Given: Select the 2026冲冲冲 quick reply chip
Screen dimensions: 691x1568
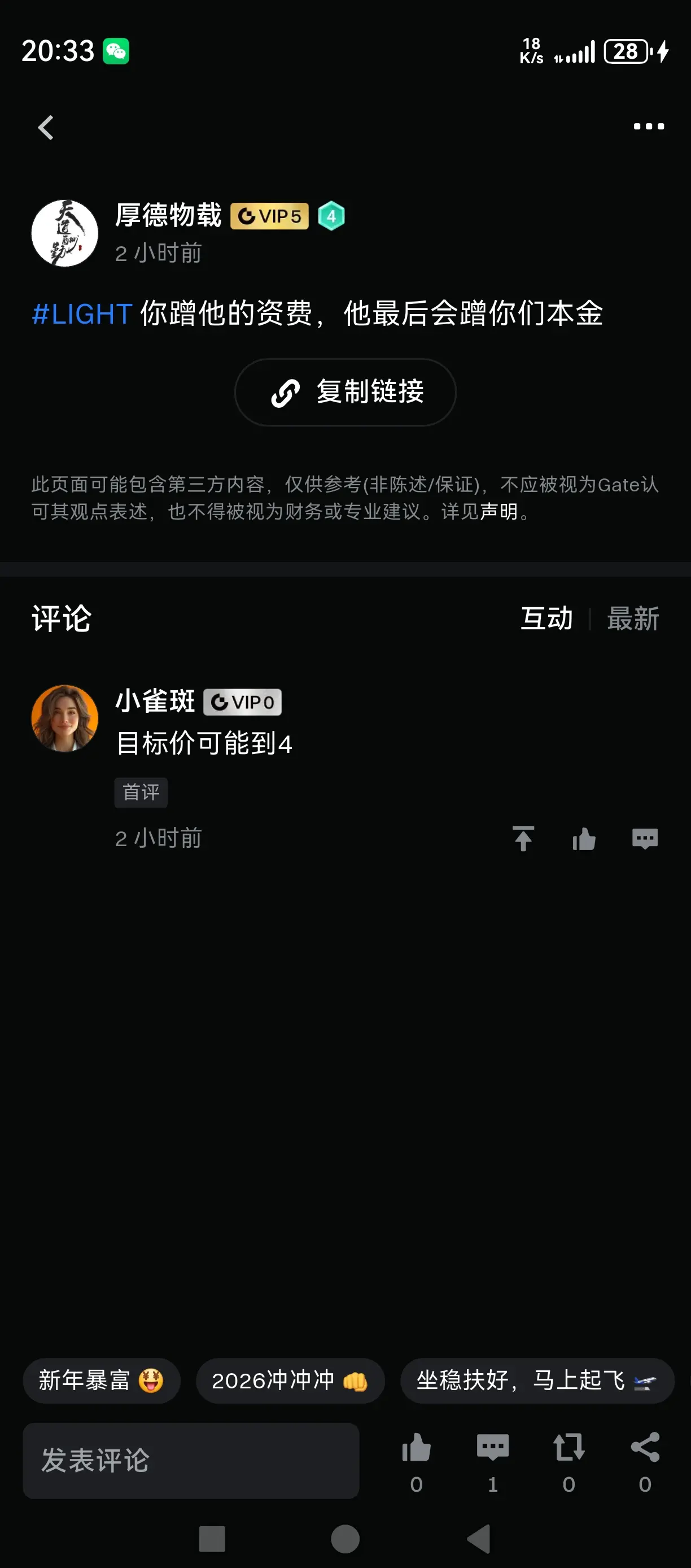Looking at the screenshot, I should point(290,1381).
